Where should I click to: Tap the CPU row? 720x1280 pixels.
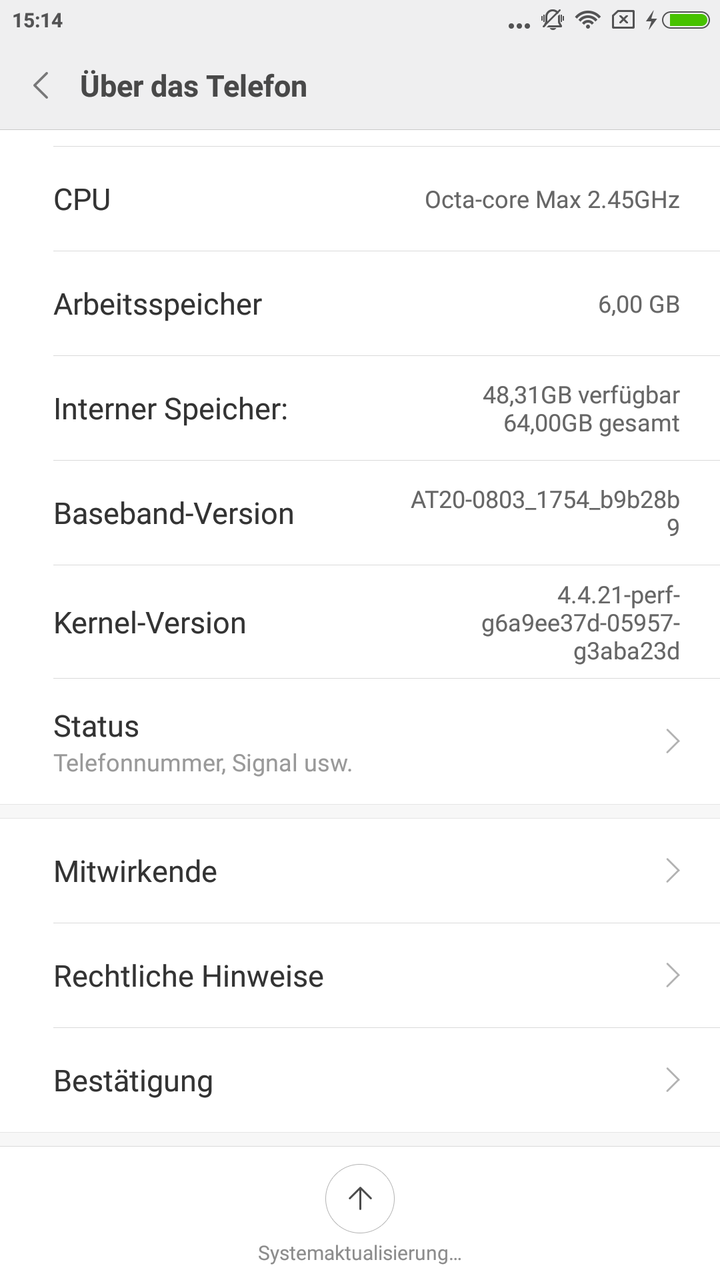[360, 199]
